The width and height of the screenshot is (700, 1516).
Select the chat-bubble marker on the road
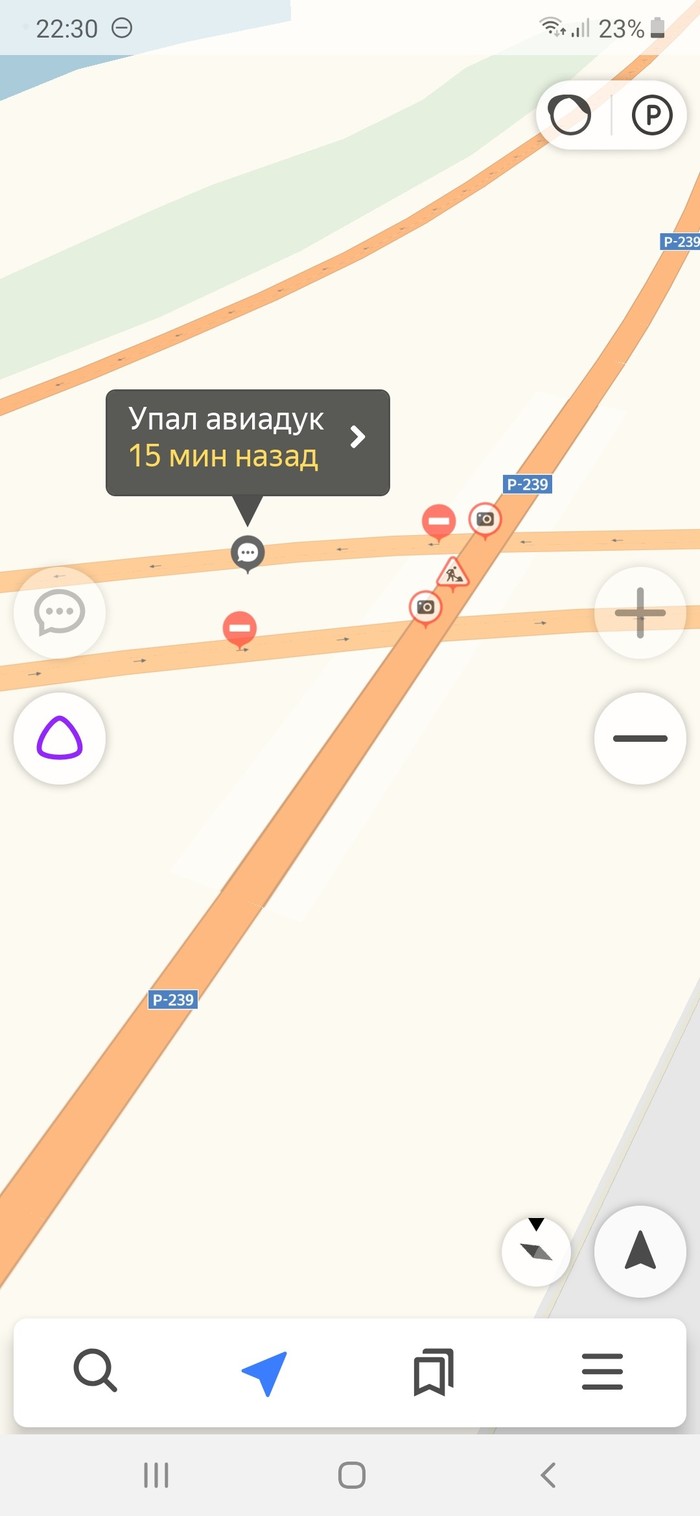point(247,552)
